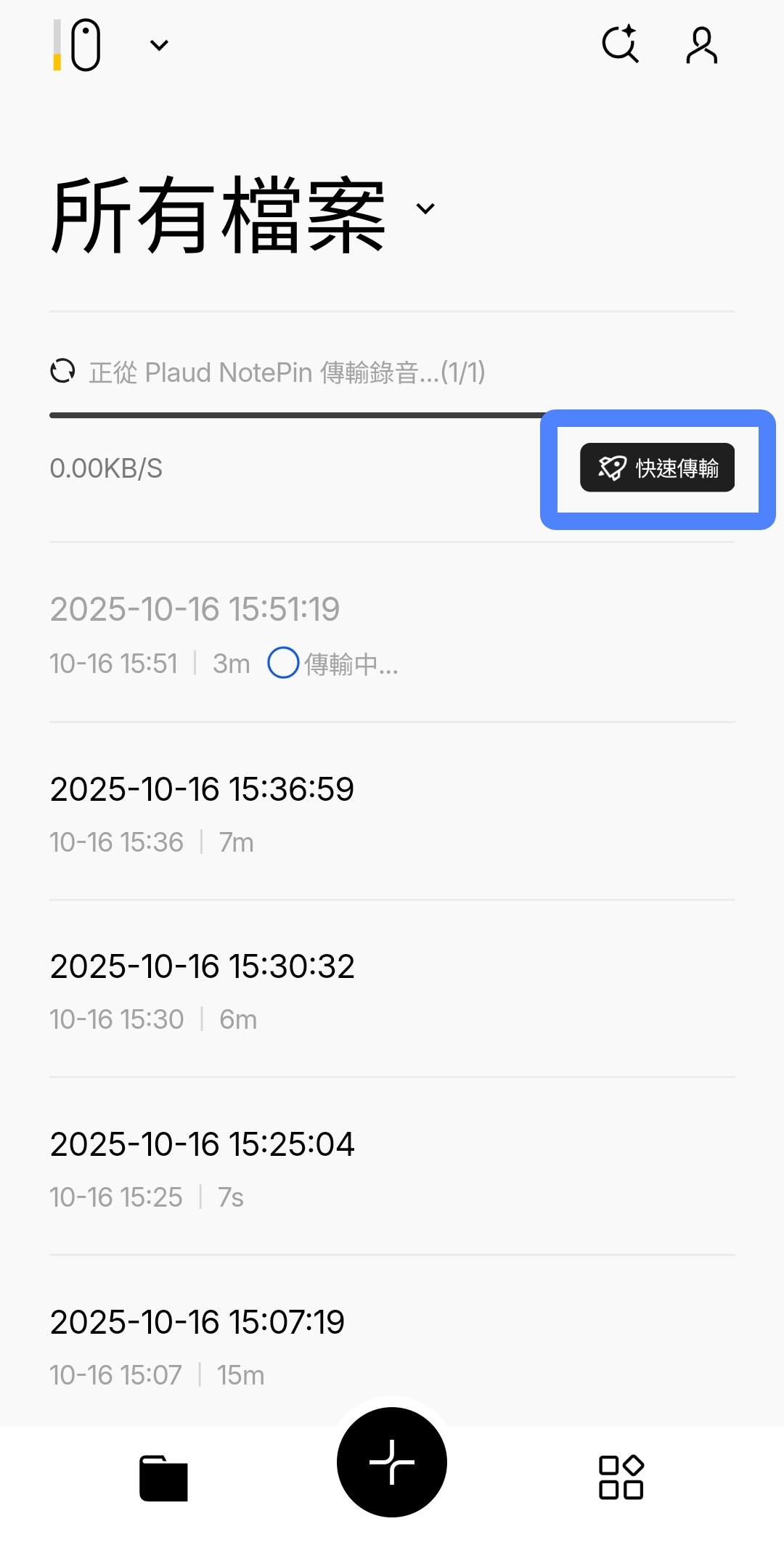Open recording 2025-10-16 15:07:19
This screenshot has width=784, height=1545.
(x=392, y=1345)
